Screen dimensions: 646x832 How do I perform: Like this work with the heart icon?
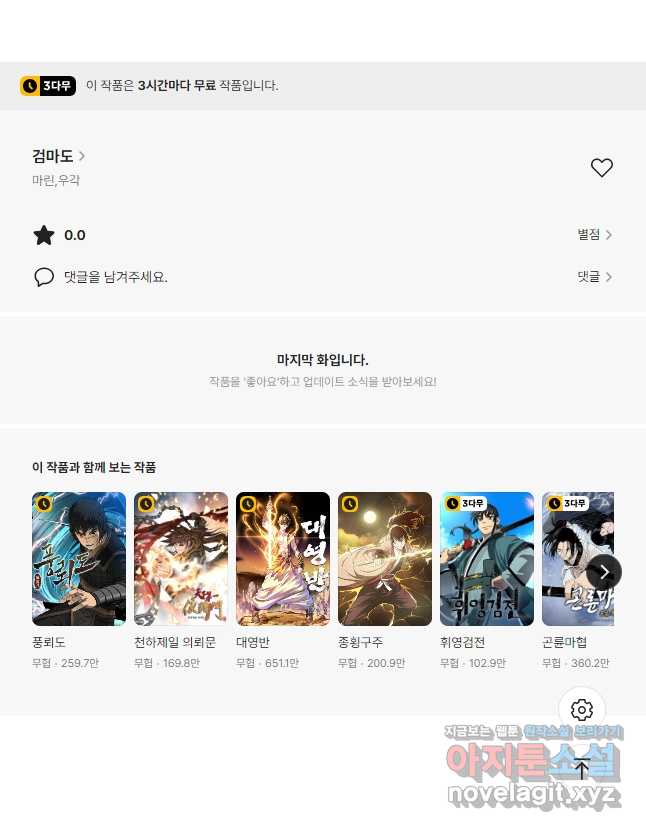tap(601, 168)
